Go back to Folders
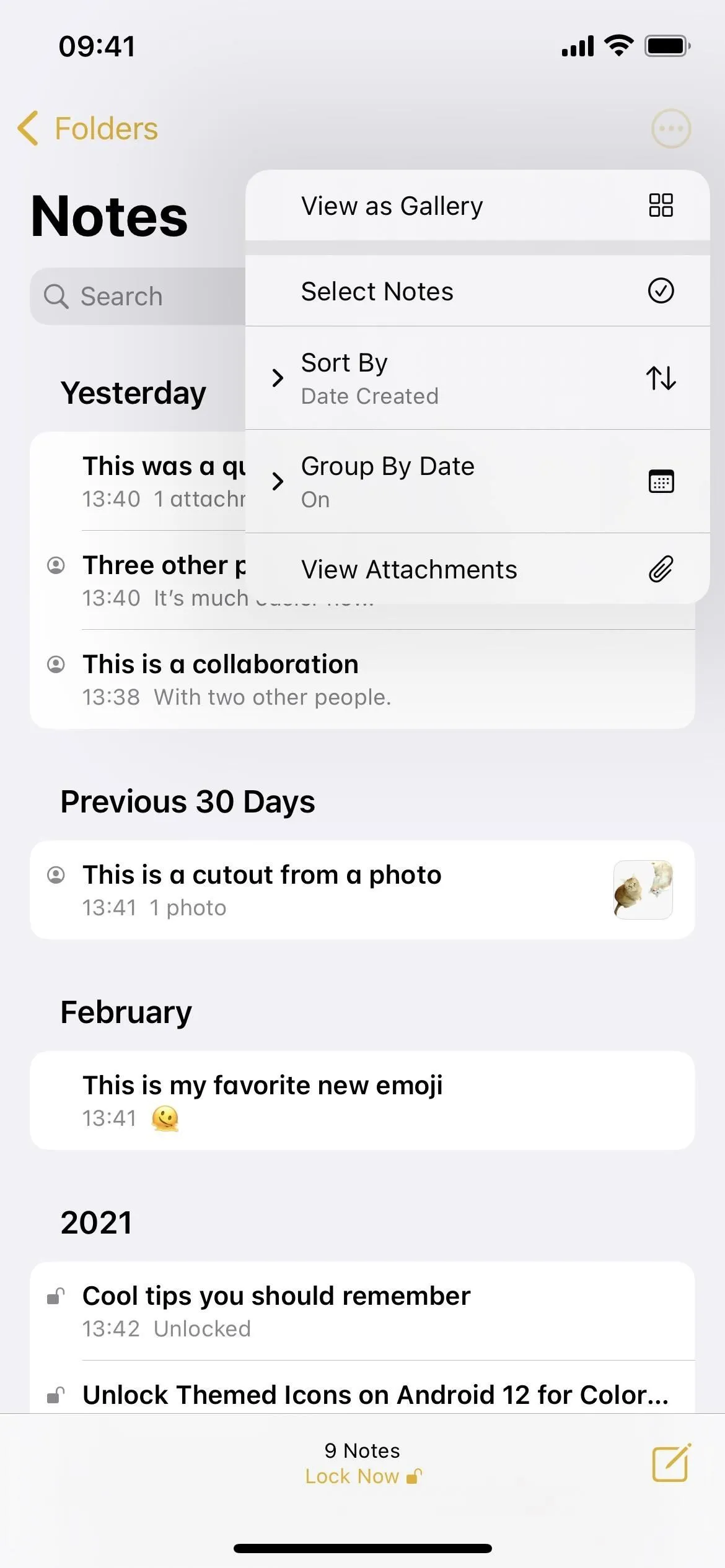Image resolution: width=725 pixels, height=1568 pixels. coord(87,129)
